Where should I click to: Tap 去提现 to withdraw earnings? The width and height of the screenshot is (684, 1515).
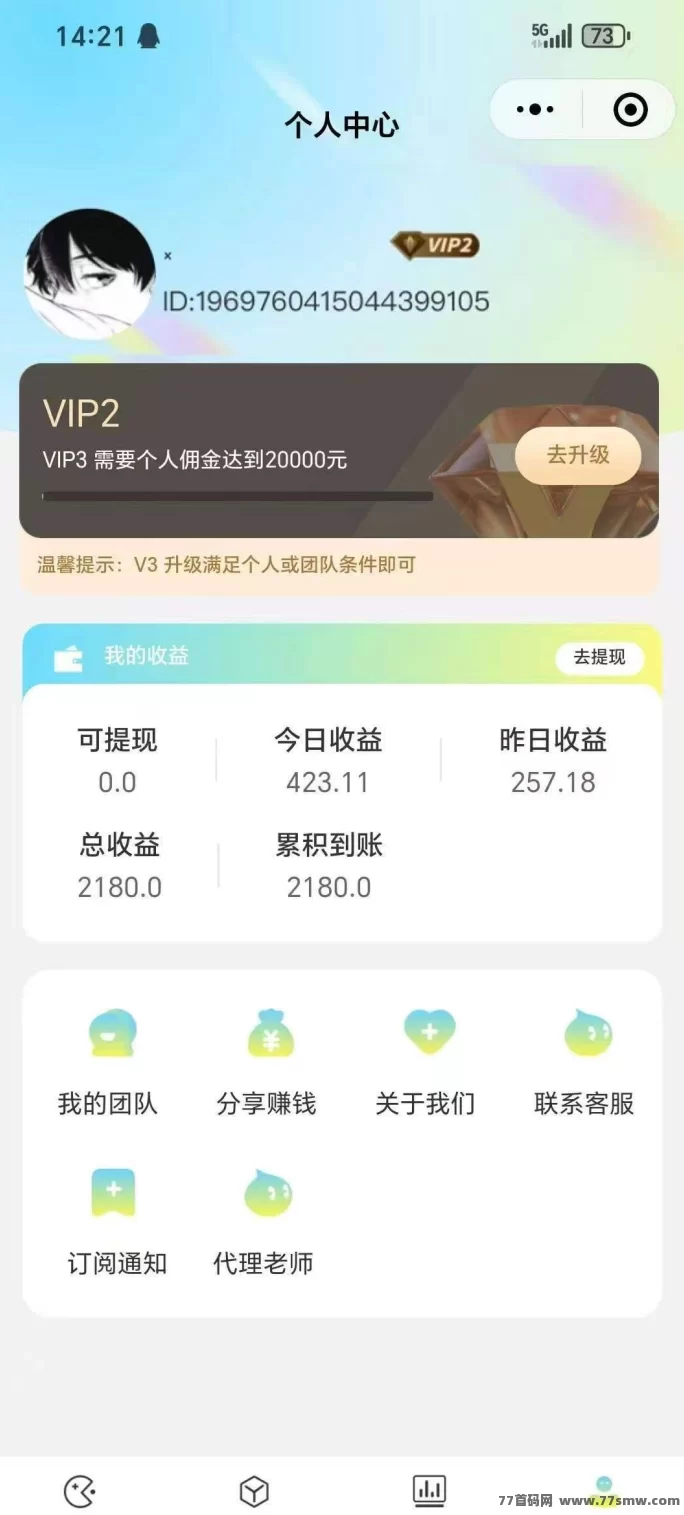click(x=599, y=657)
